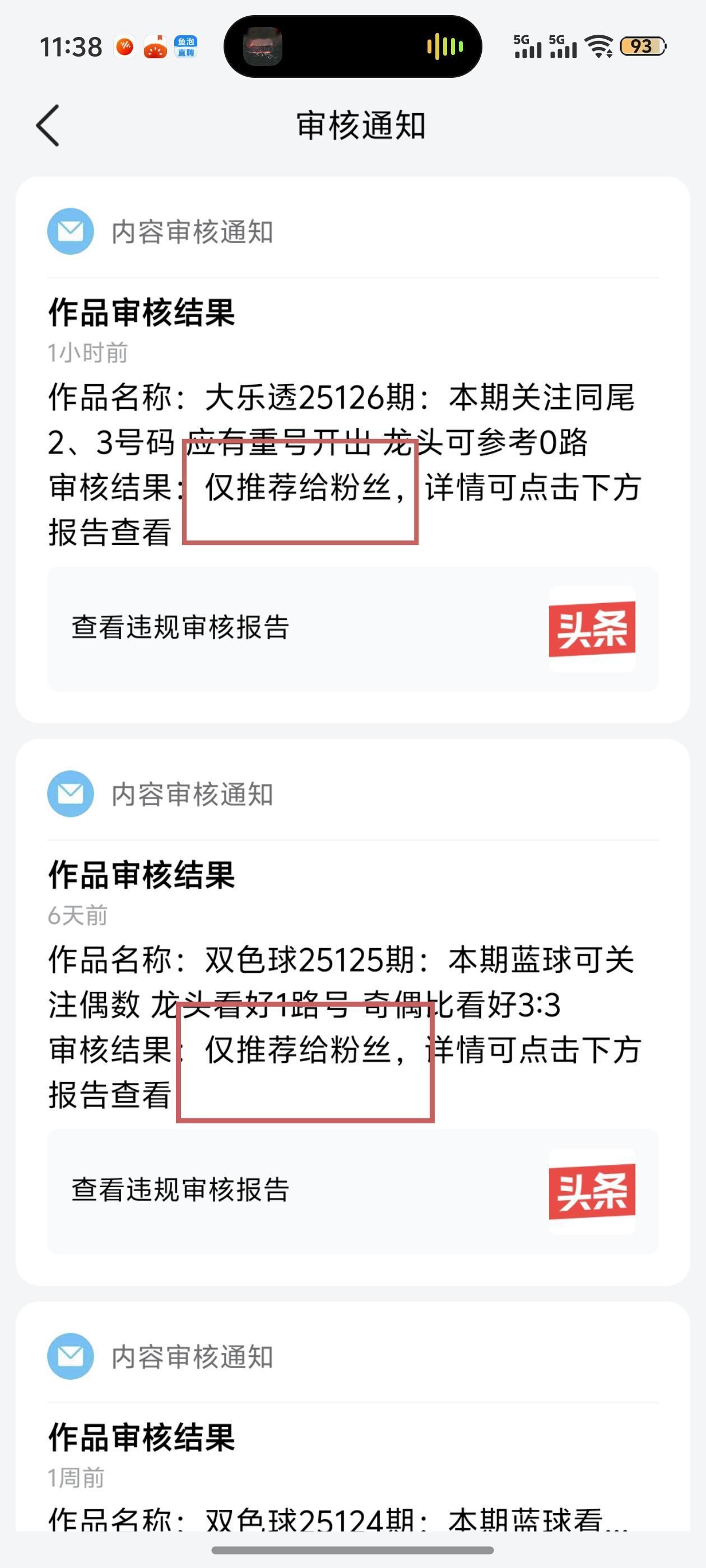The height and width of the screenshot is (1568, 706).
Task: Open 查看违规审核报告 for 双色球25125期
Action: 181,1191
